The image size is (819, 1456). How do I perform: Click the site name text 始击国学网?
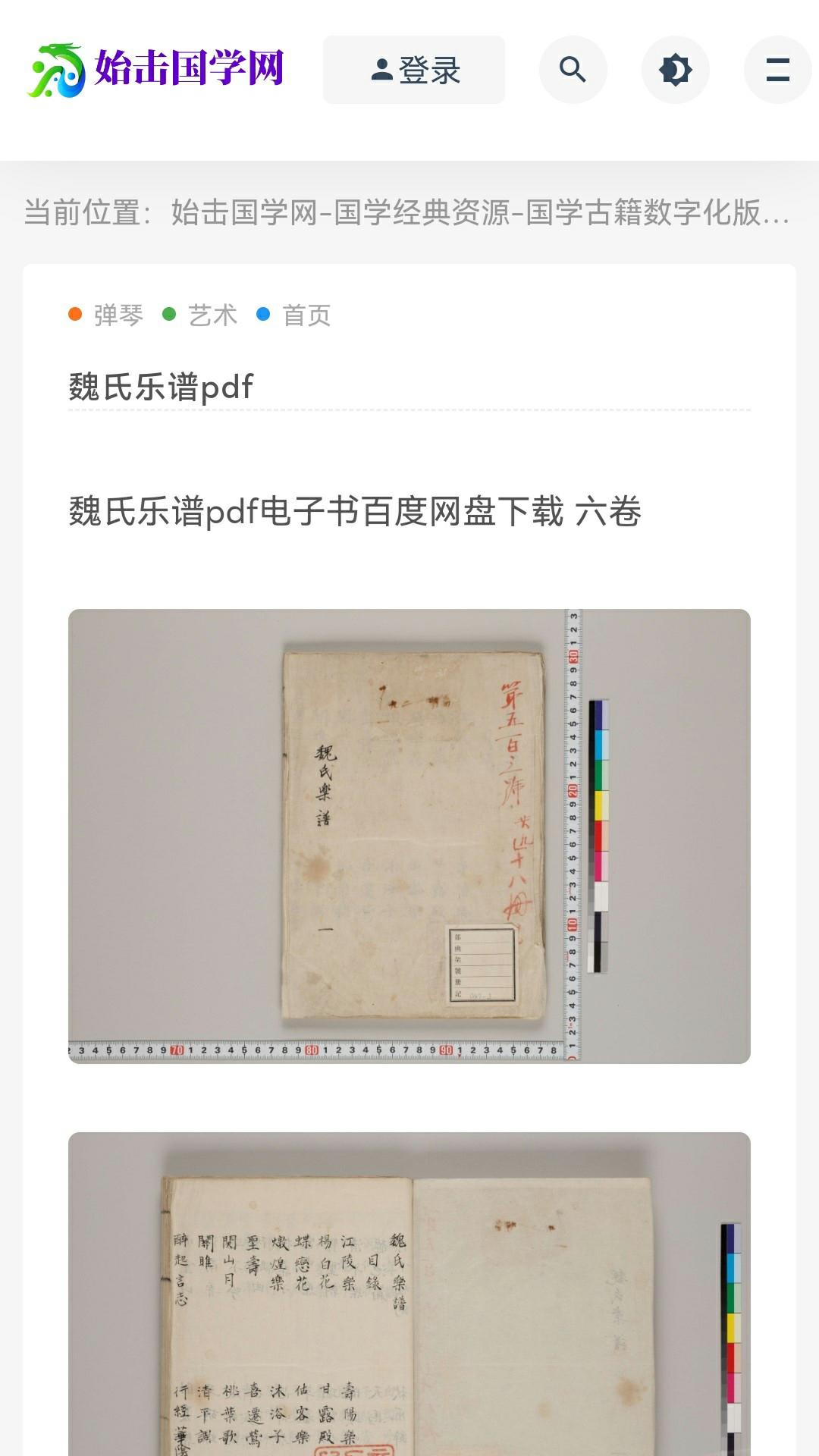point(190,70)
